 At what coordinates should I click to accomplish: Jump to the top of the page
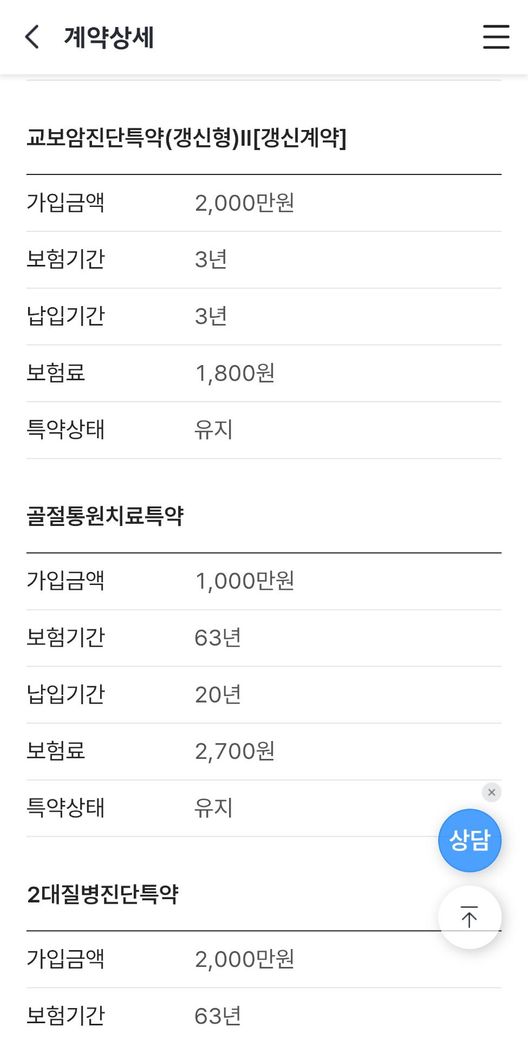coord(470,917)
